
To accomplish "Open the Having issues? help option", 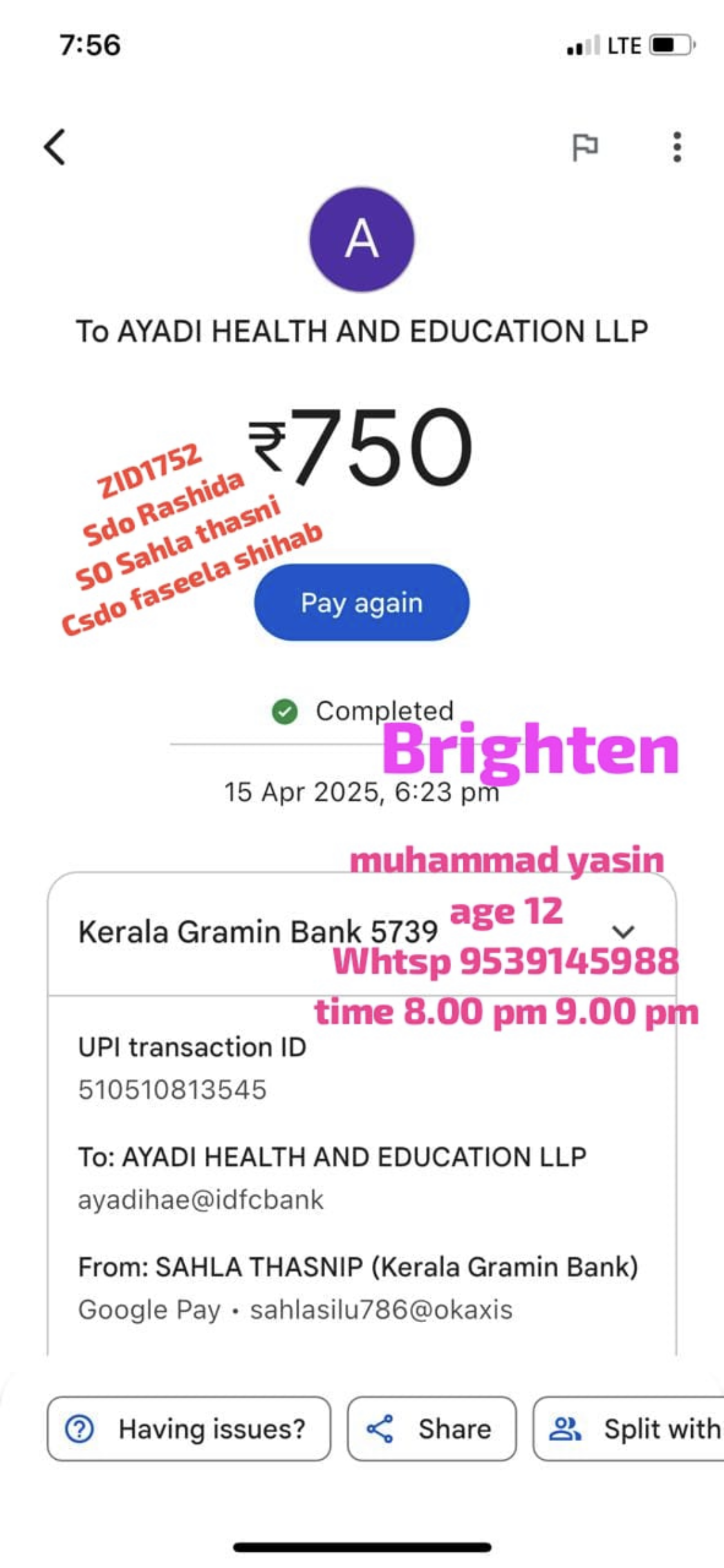I will point(189,1428).
